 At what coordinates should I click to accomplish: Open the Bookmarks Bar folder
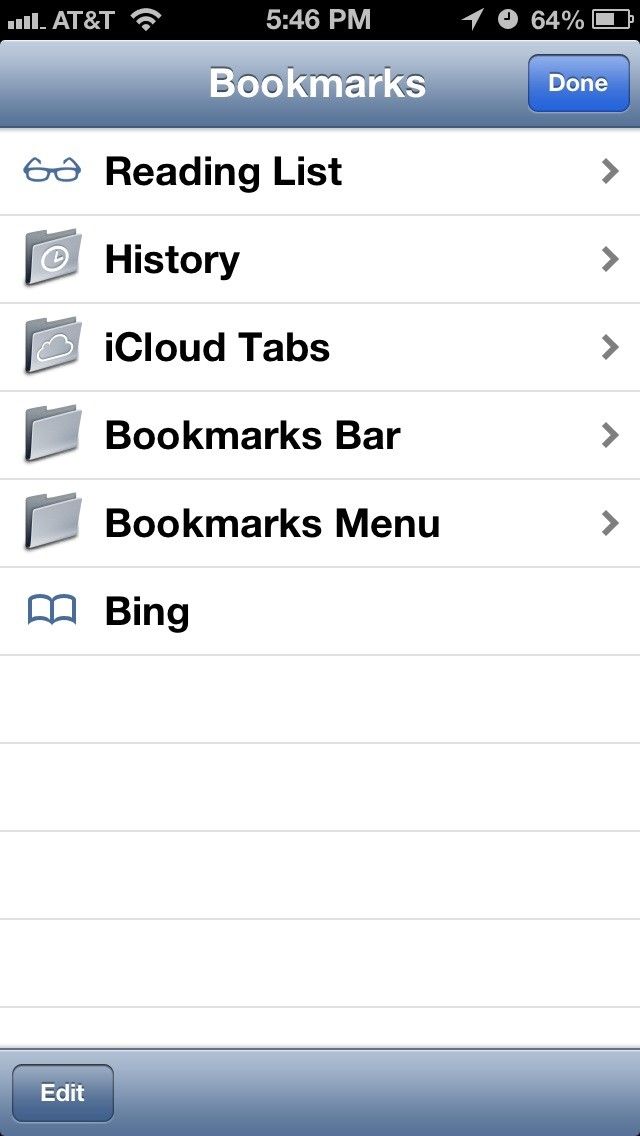(320, 436)
